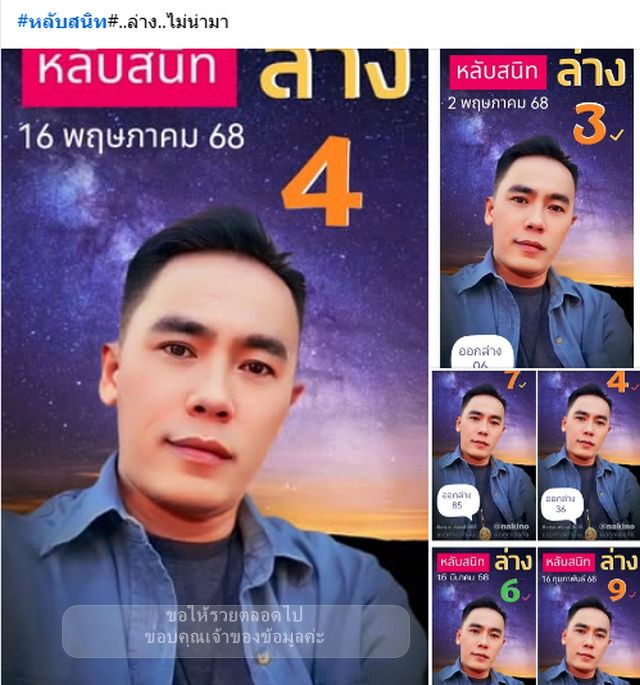Image resolution: width=640 pixels, height=685 pixels.
Task: Open the 2 พฤษภาคม 68 photo
Action: (x=536, y=210)
